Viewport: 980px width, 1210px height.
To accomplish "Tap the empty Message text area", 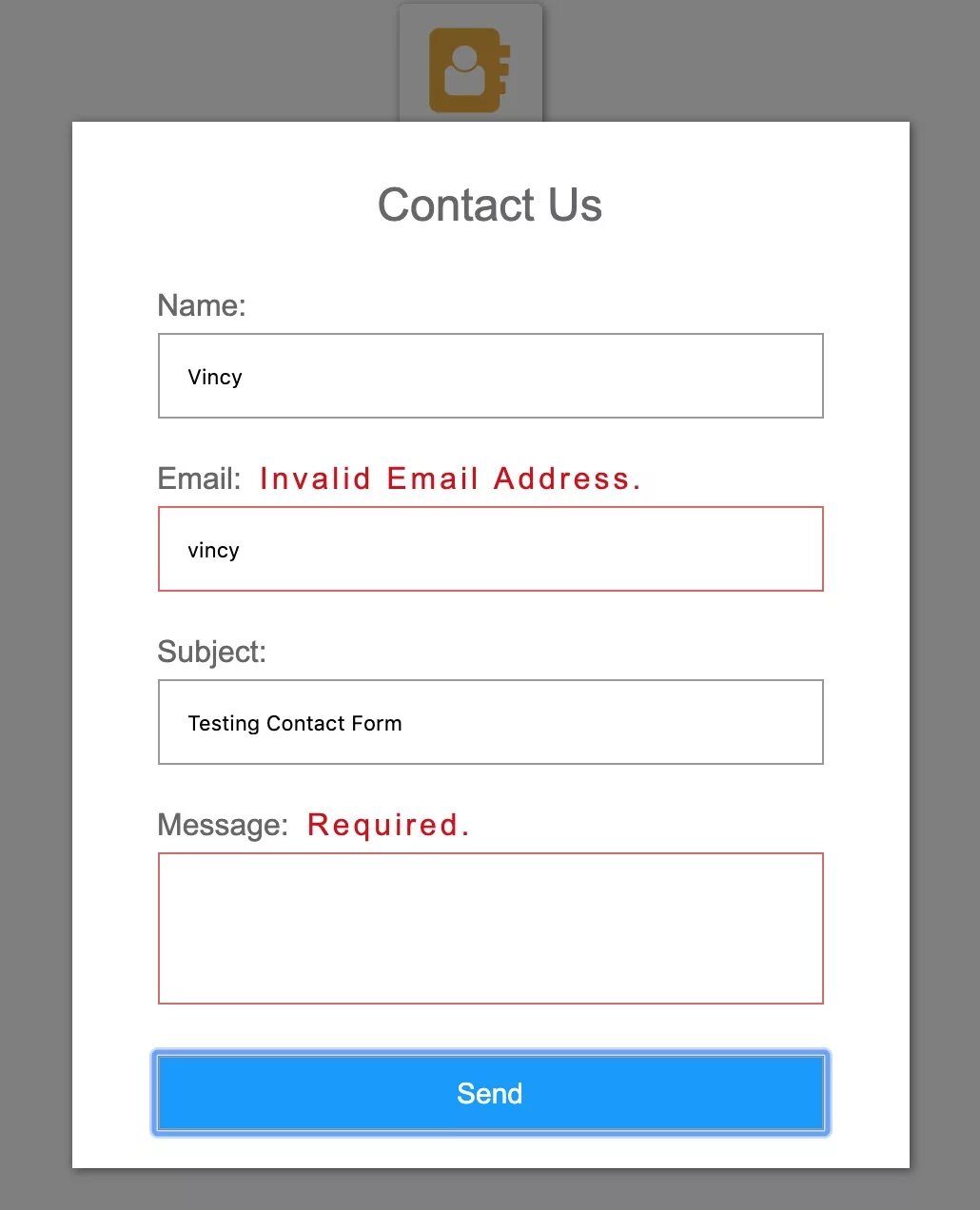I will [x=490, y=927].
